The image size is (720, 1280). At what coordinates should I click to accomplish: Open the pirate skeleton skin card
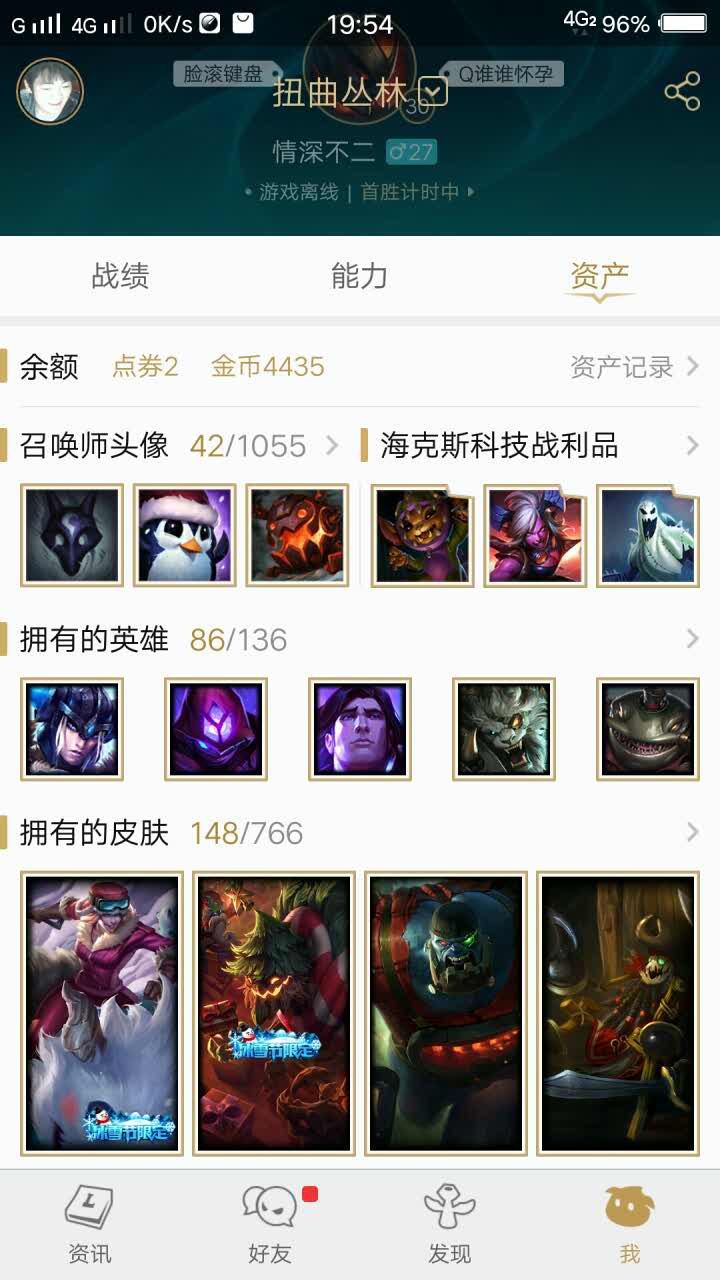618,1013
